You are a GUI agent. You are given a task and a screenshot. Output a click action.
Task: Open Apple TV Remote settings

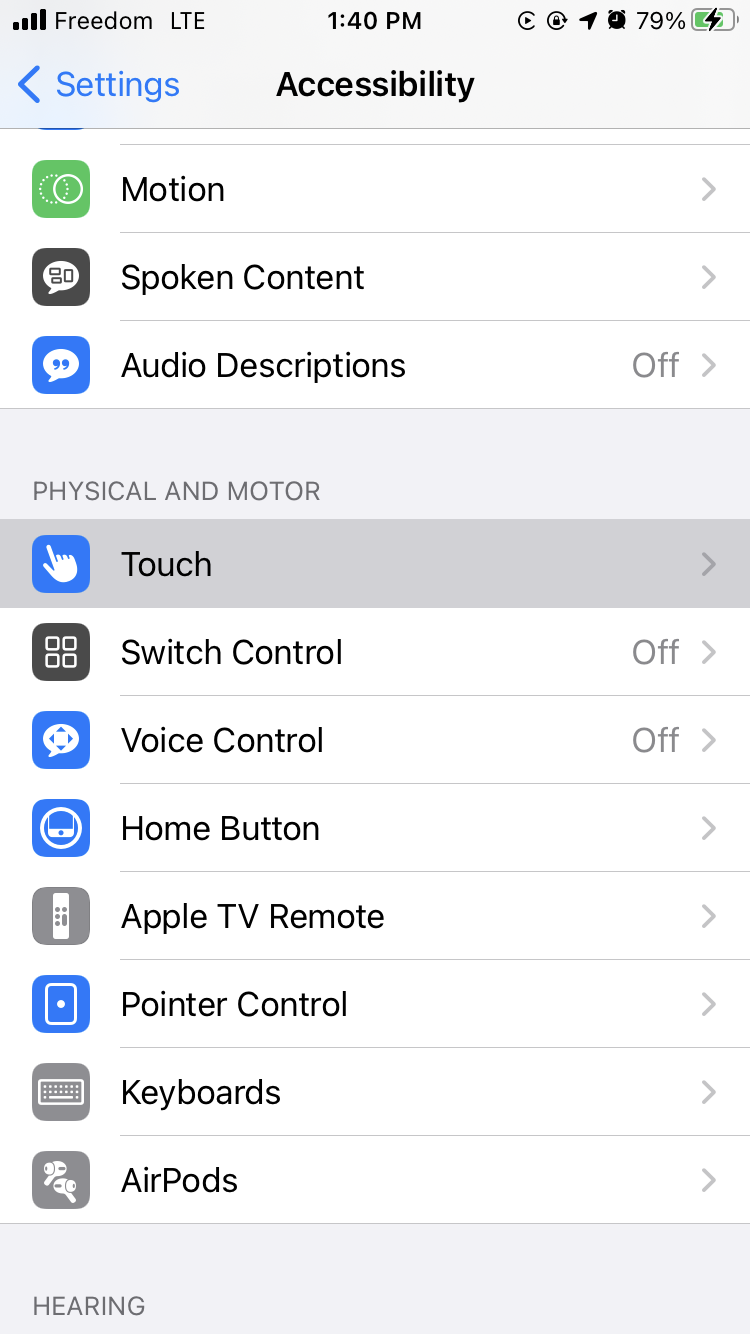[x=375, y=916]
